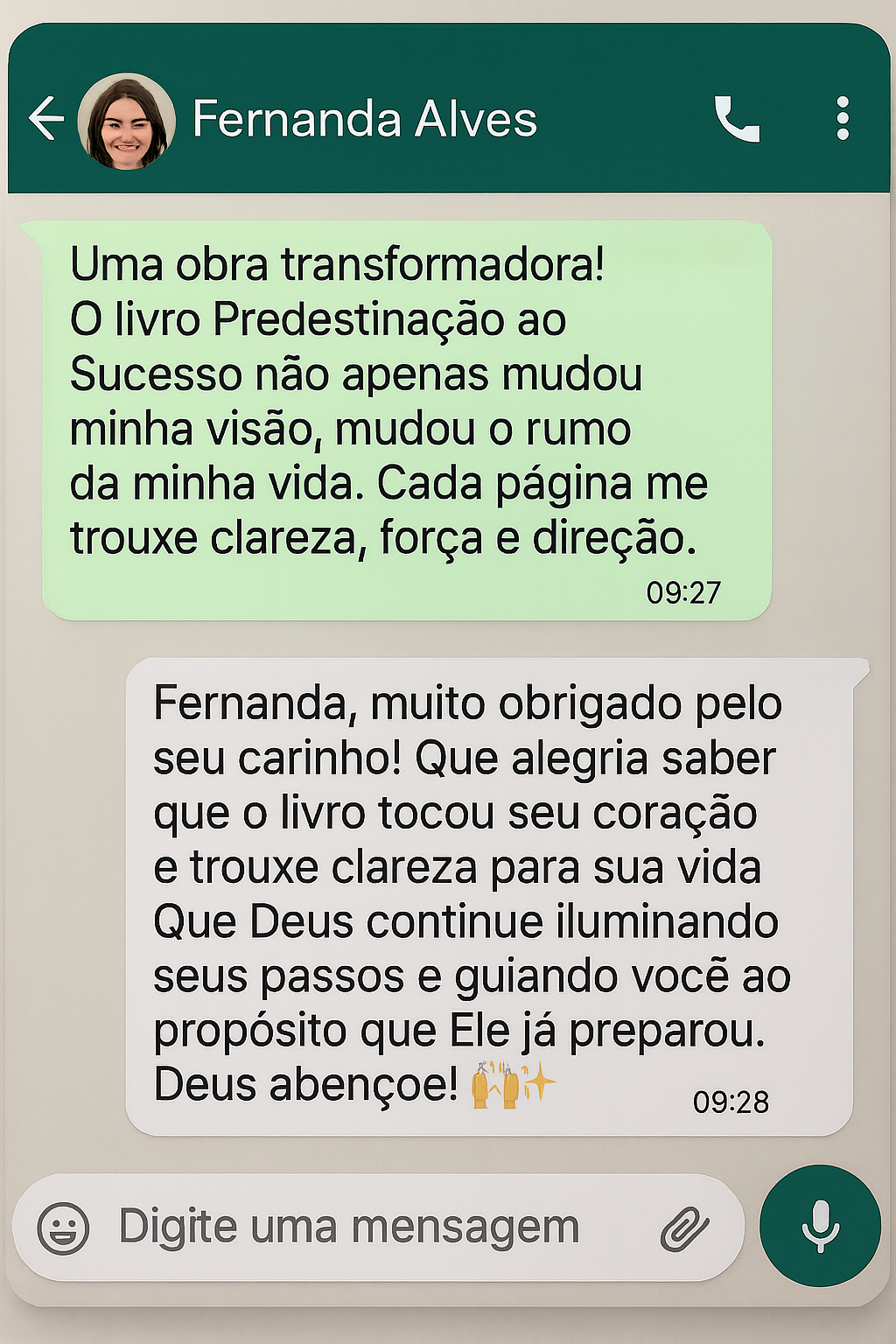Select the smiley face in message bar
Image resolution: width=896 pixels, height=1344 pixels.
(x=67, y=1224)
